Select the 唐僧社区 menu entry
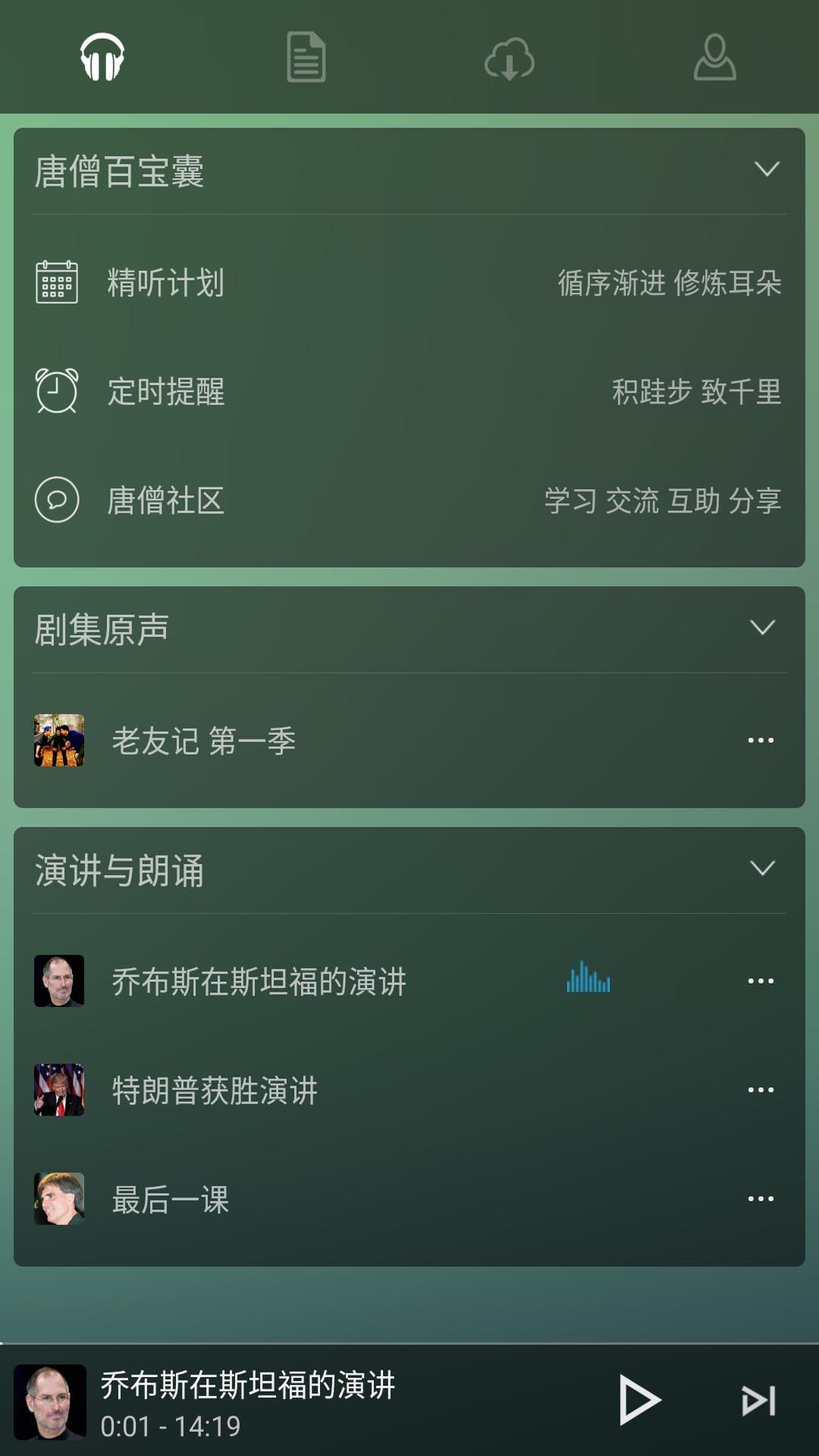The width and height of the screenshot is (819, 1456). click(x=167, y=500)
